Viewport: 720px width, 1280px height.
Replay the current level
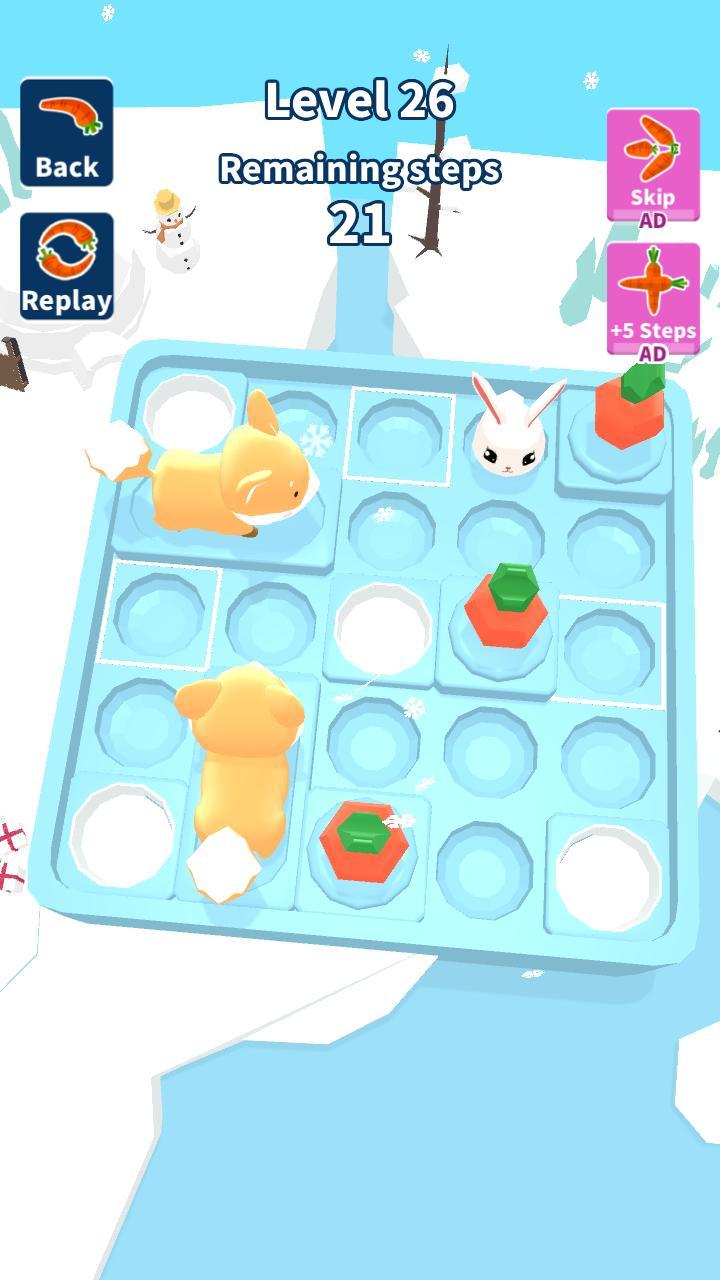click(x=66, y=266)
